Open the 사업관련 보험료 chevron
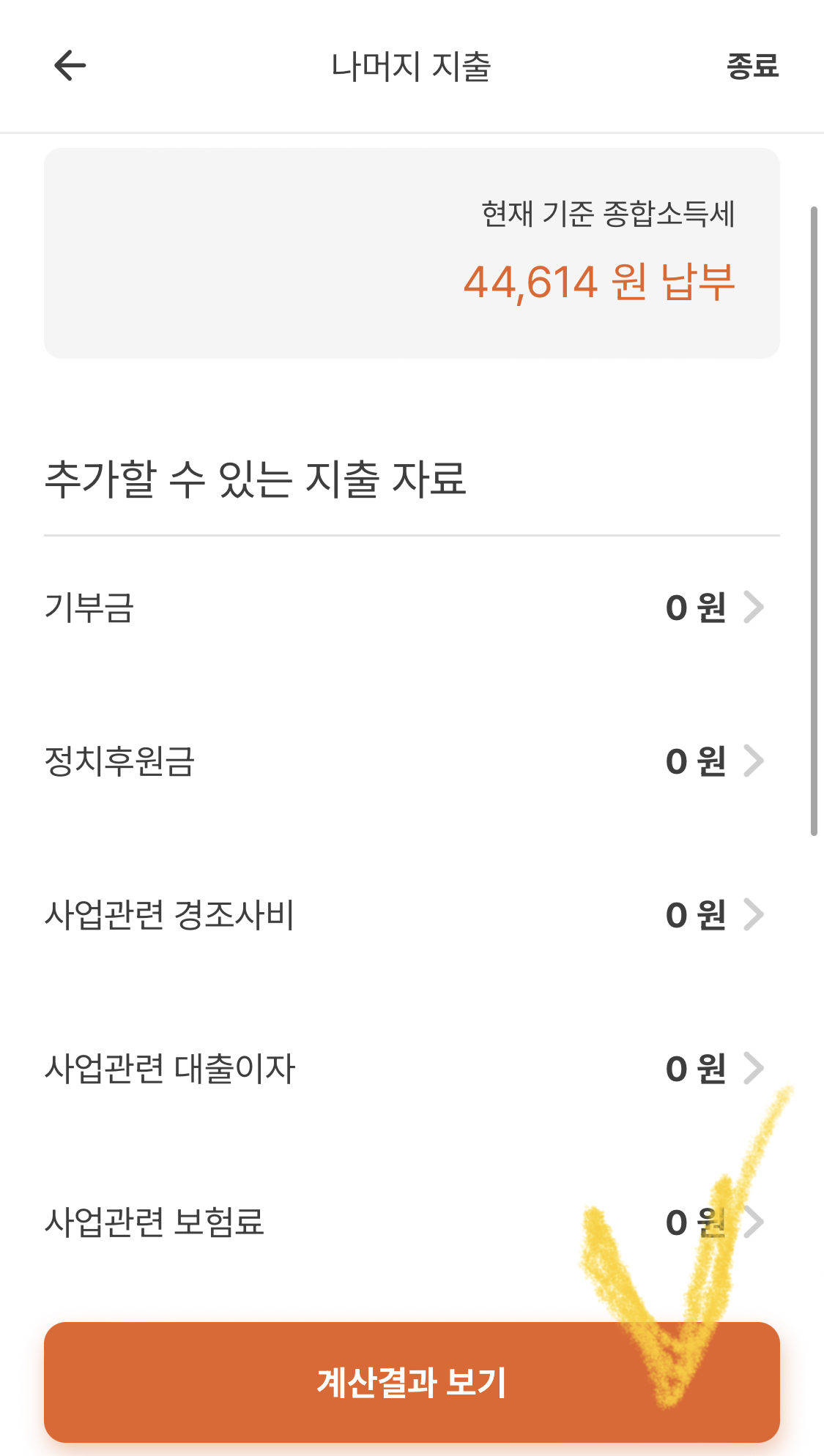The height and width of the screenshot is (1456, 824). click(x=754, y=1221)
